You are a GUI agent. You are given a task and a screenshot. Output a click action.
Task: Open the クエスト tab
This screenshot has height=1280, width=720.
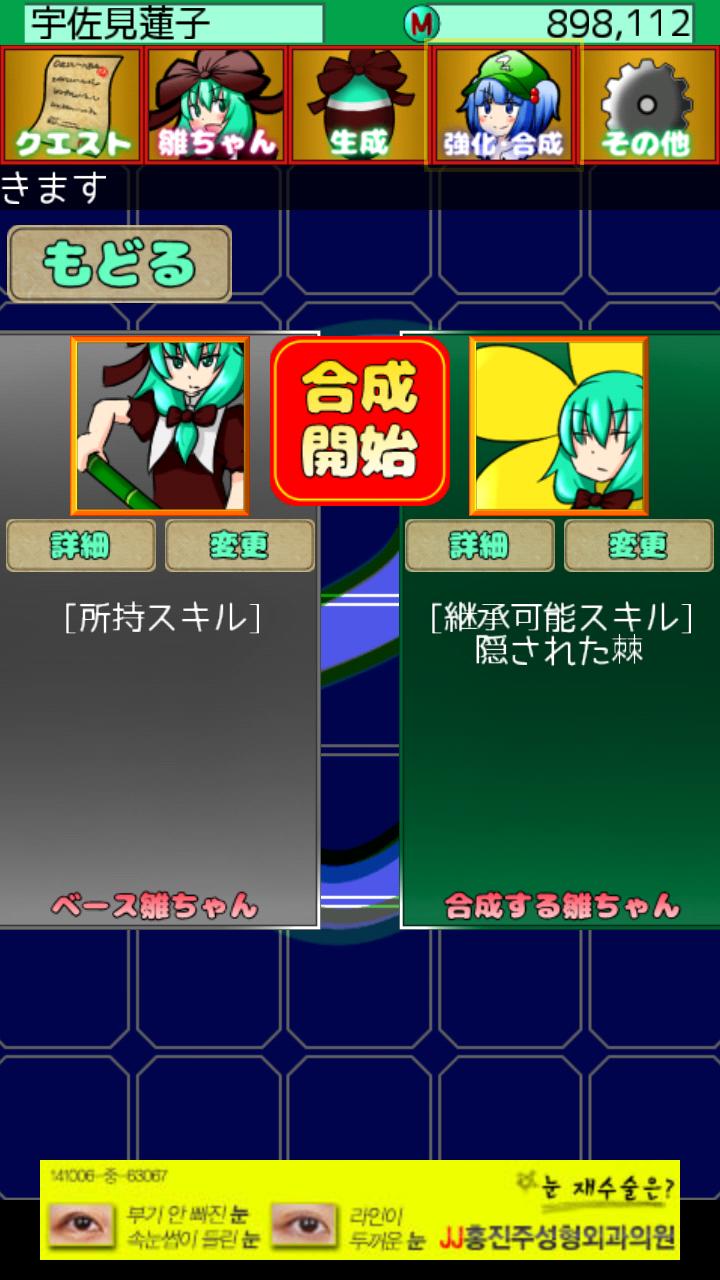pos(73,105)
